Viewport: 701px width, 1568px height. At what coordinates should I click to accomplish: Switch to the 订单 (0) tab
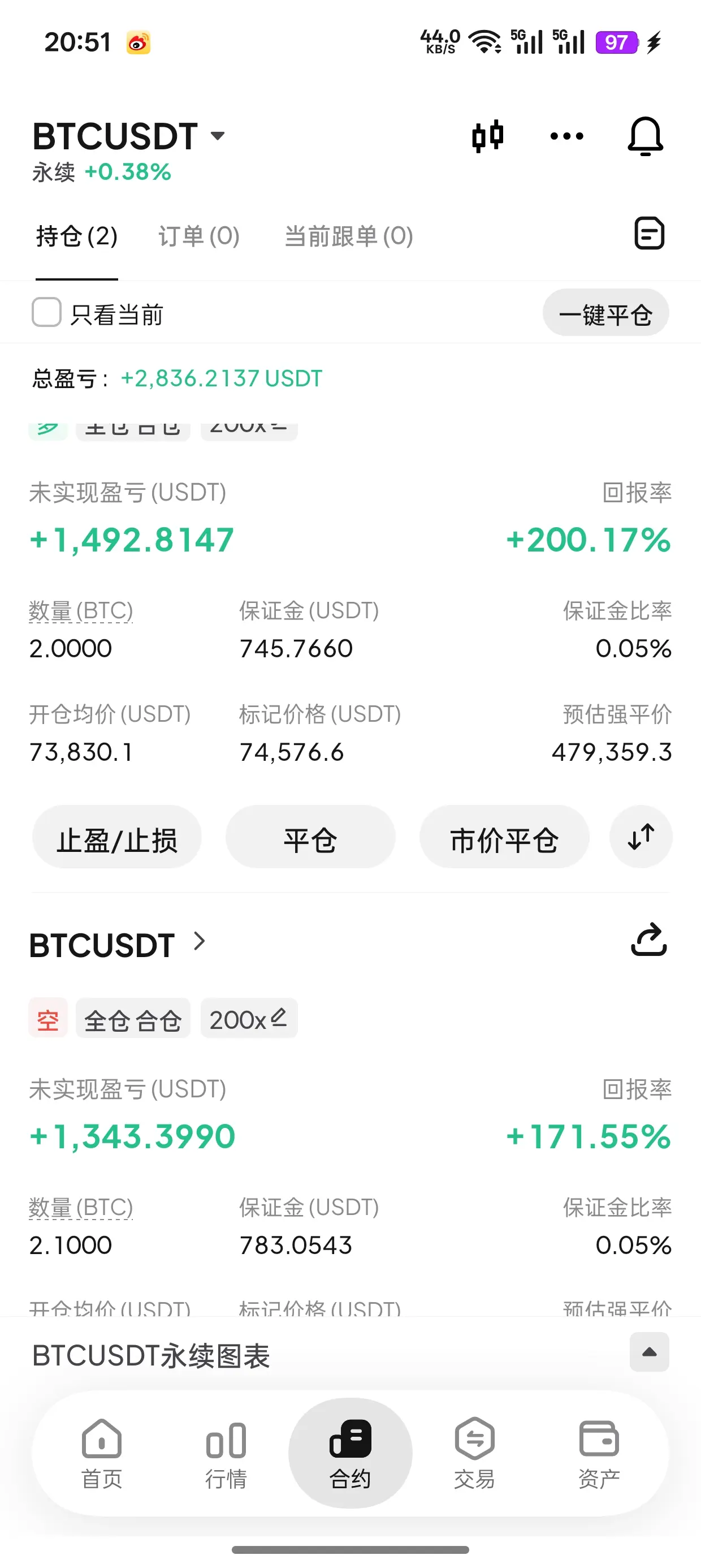click(x=199, y=236)
